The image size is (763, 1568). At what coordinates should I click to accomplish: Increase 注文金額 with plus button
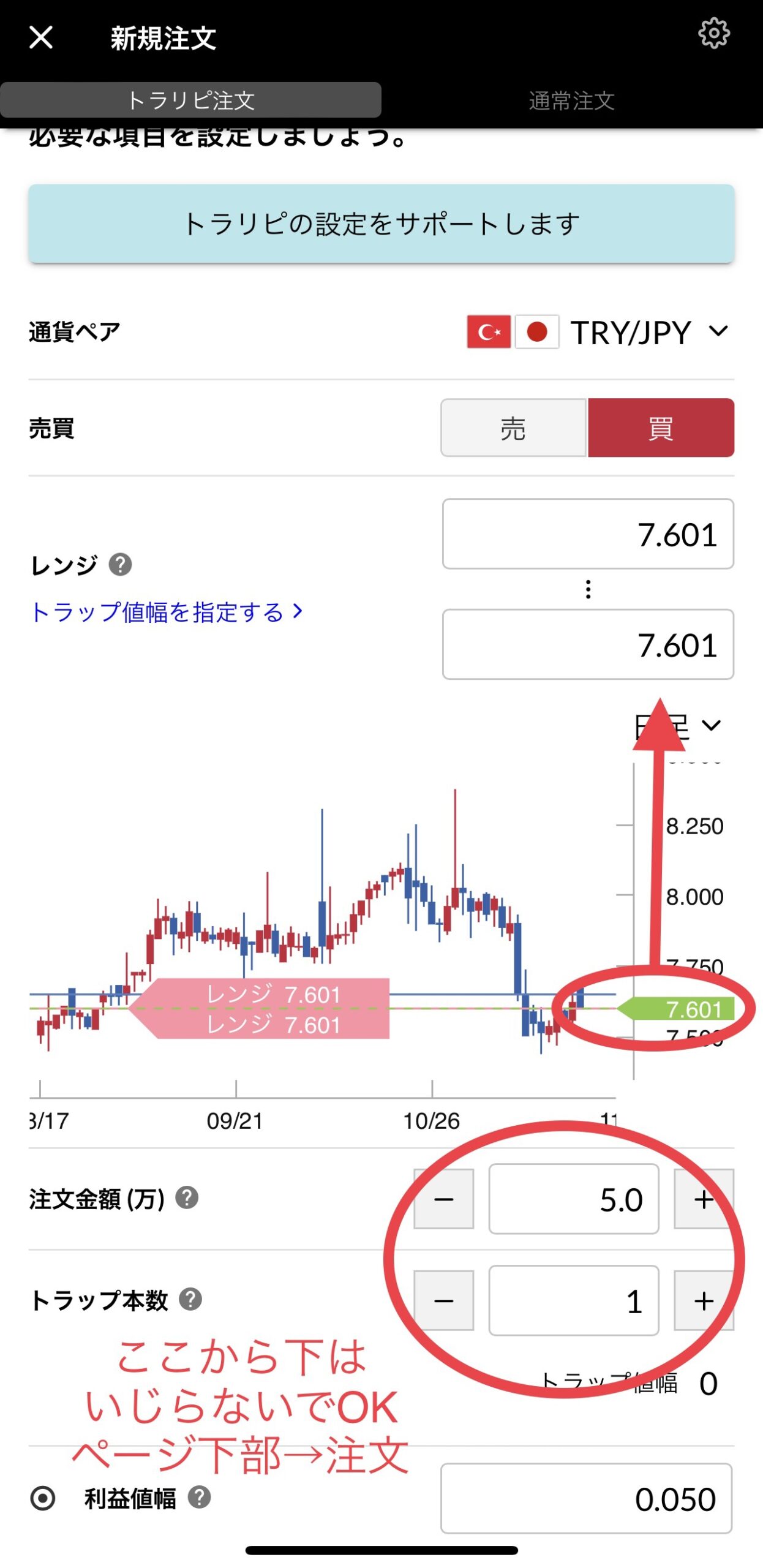pyautogui.click(x=703, y=1199)
